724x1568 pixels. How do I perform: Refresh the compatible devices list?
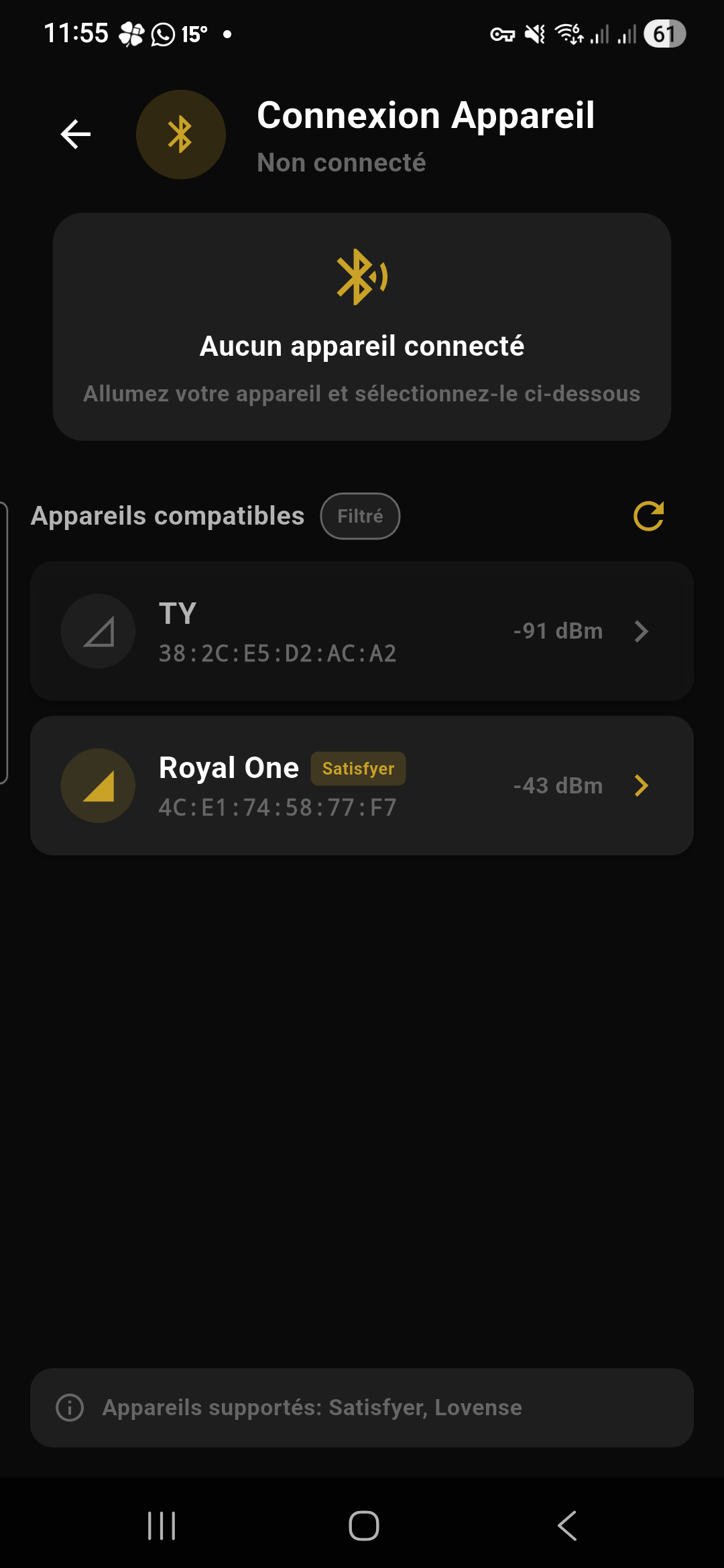[648, 516]
